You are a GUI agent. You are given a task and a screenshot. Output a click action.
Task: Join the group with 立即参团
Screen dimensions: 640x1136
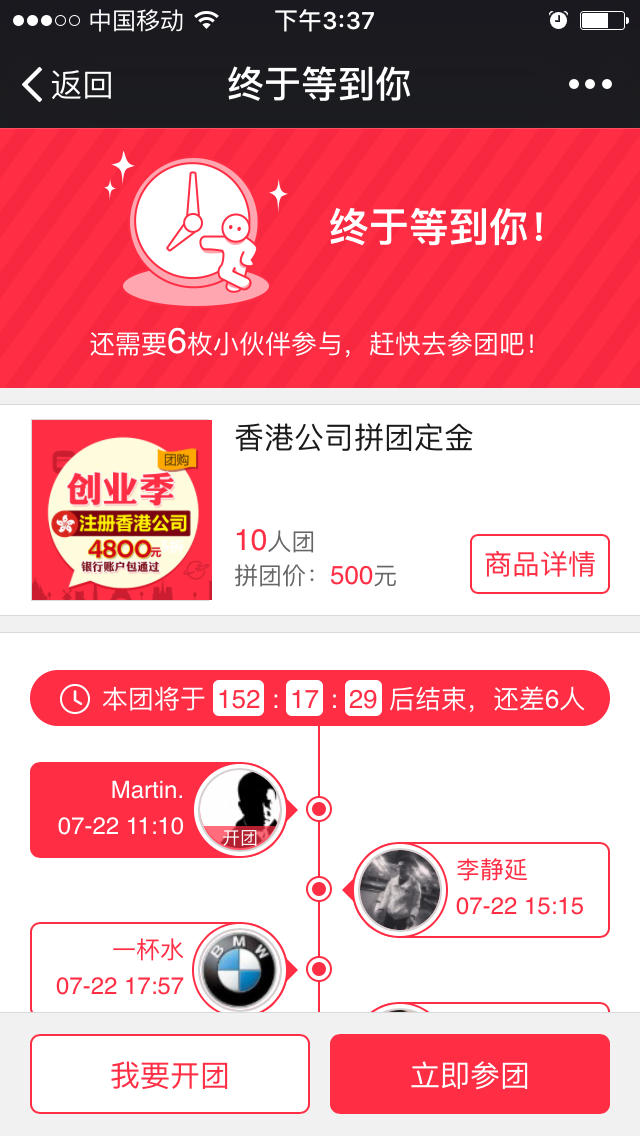(x=469, y=1074)
